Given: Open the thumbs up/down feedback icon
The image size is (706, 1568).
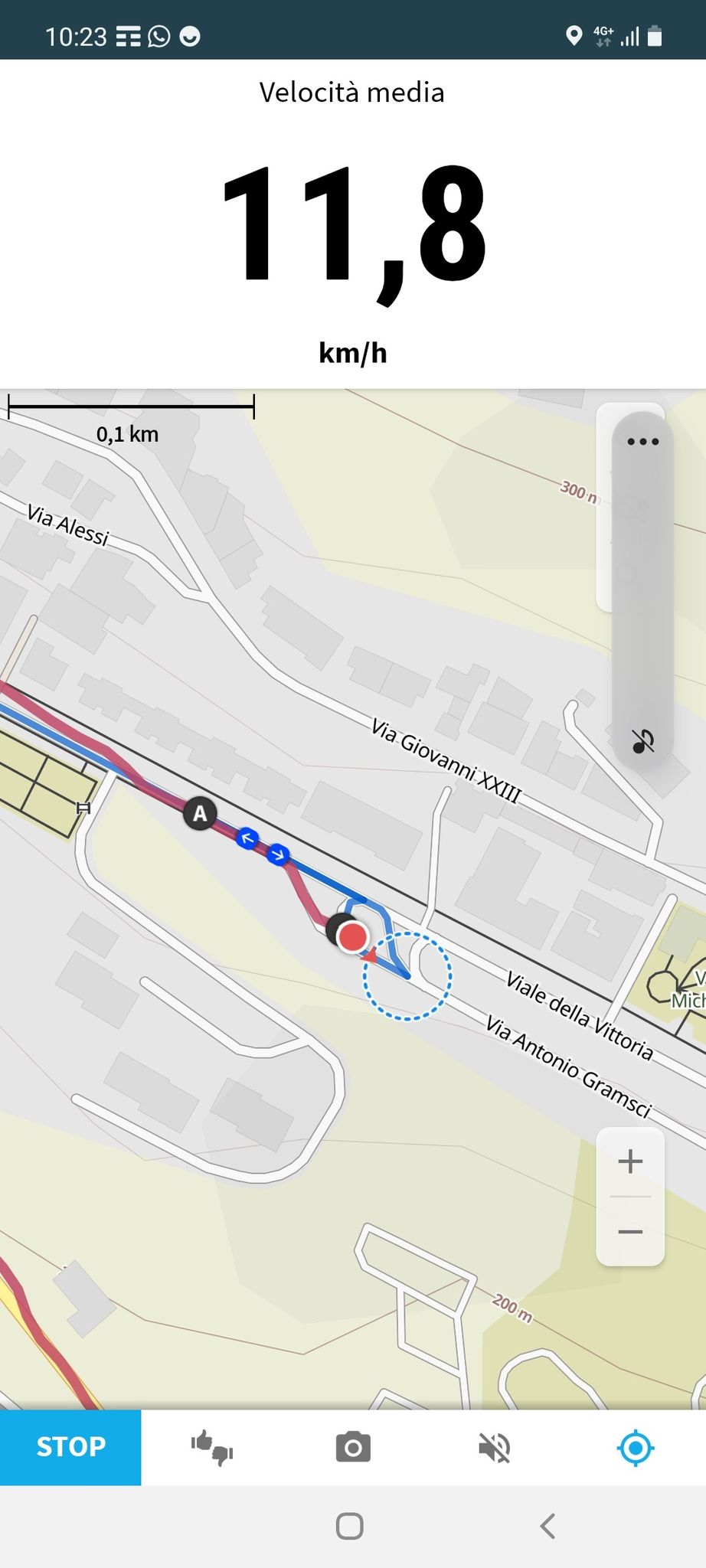Looking at the screenshot, I should pyautogui.click(x=212, y=1447).
